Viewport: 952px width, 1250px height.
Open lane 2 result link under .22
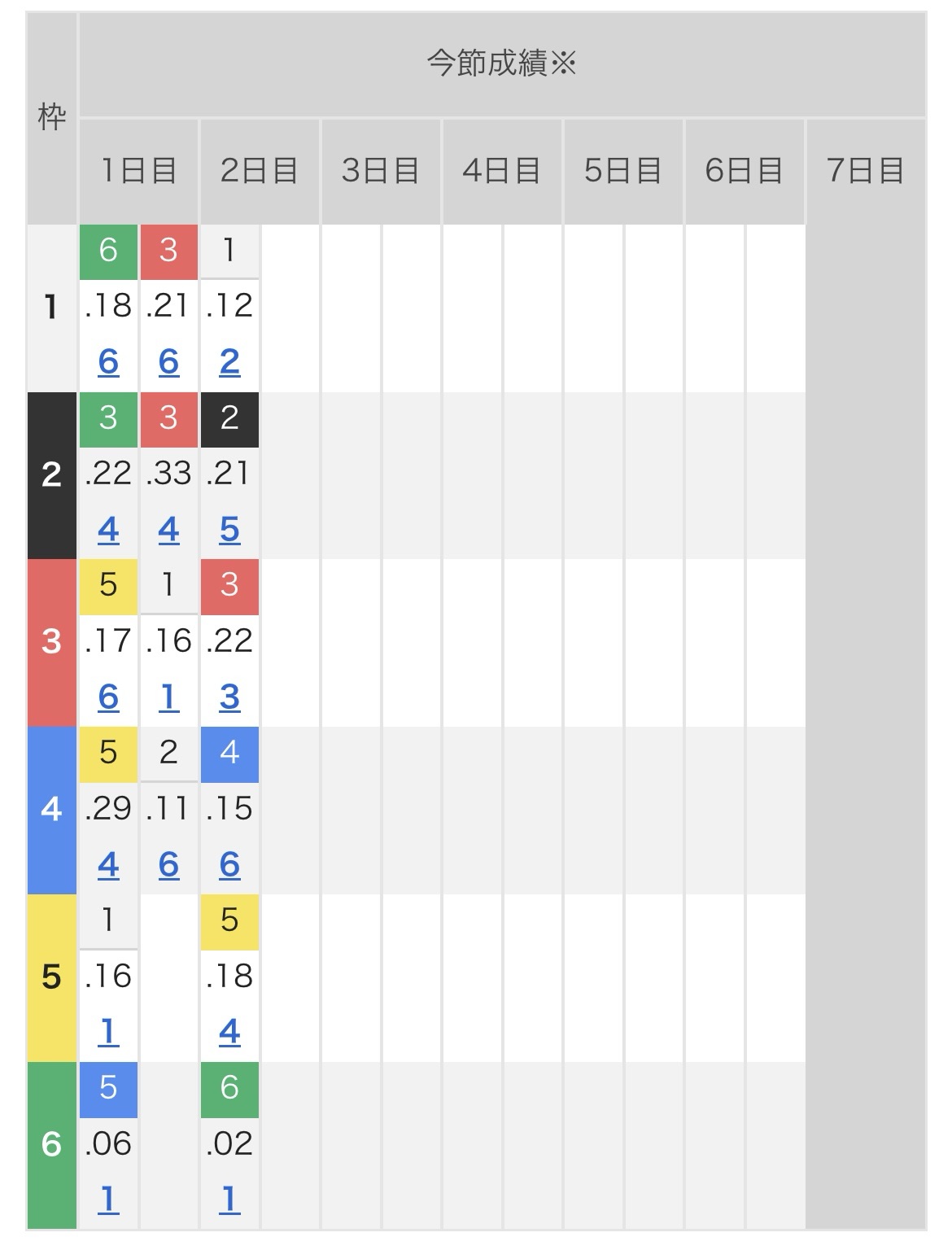coord(108,530)
